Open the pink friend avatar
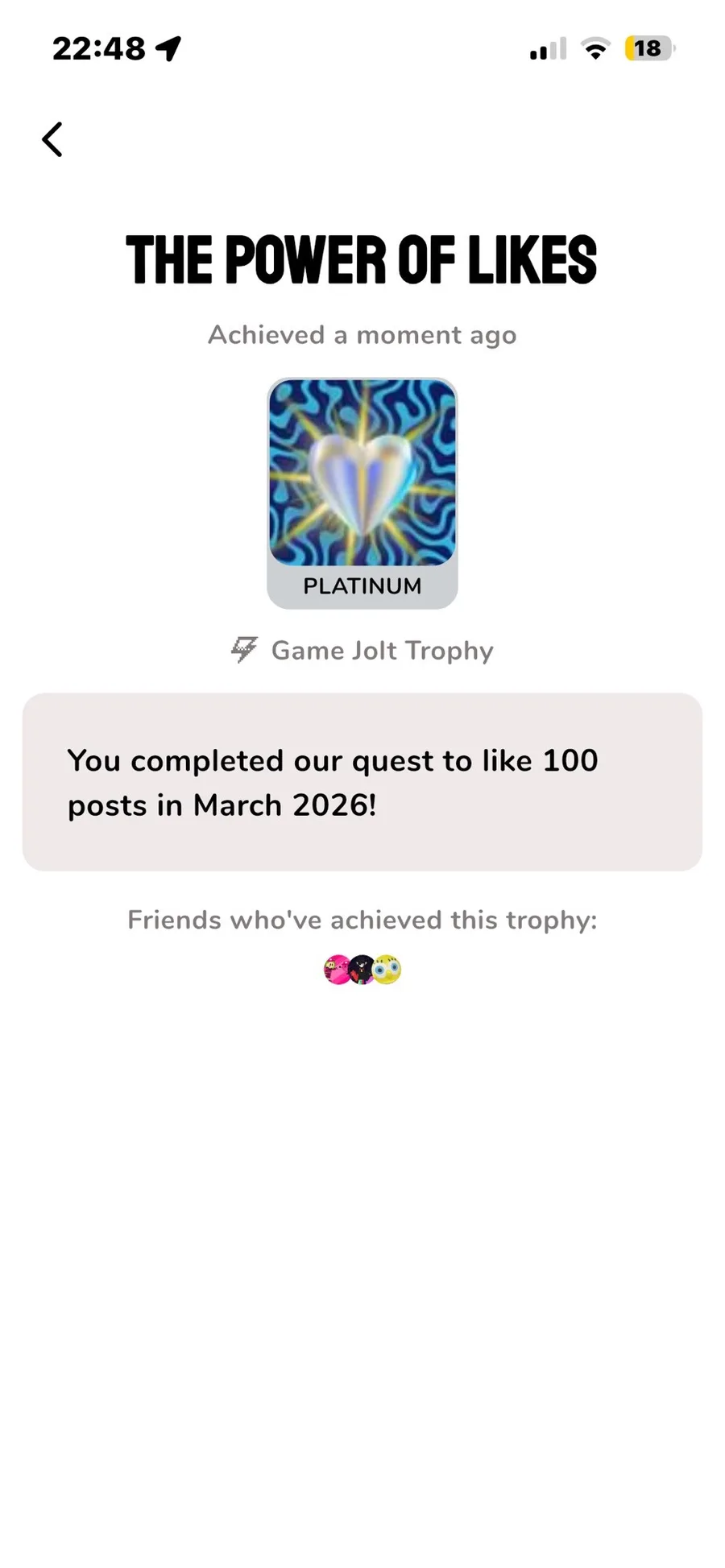Viewport: 725px width, 1568px height. tap(338, 970)
